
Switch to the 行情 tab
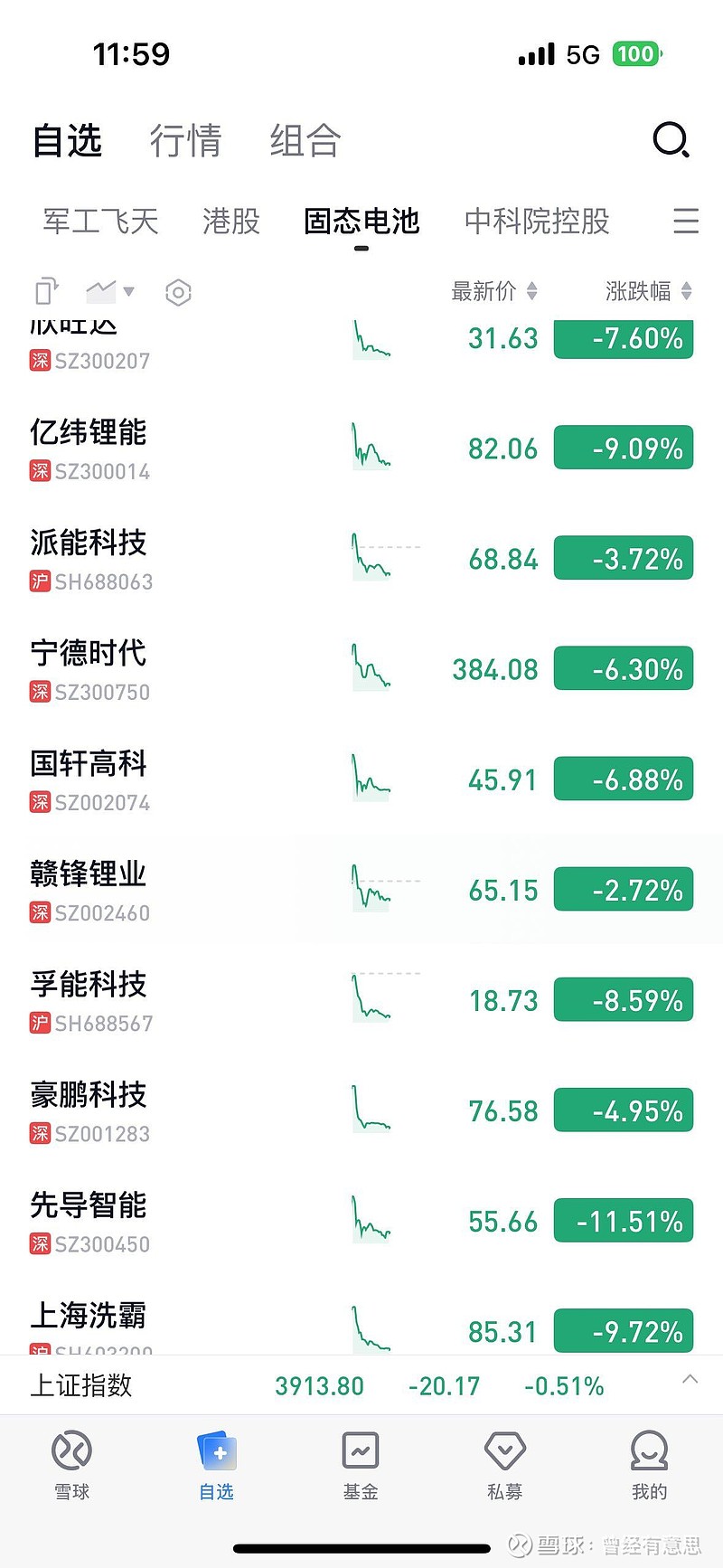tap(185, 141)
